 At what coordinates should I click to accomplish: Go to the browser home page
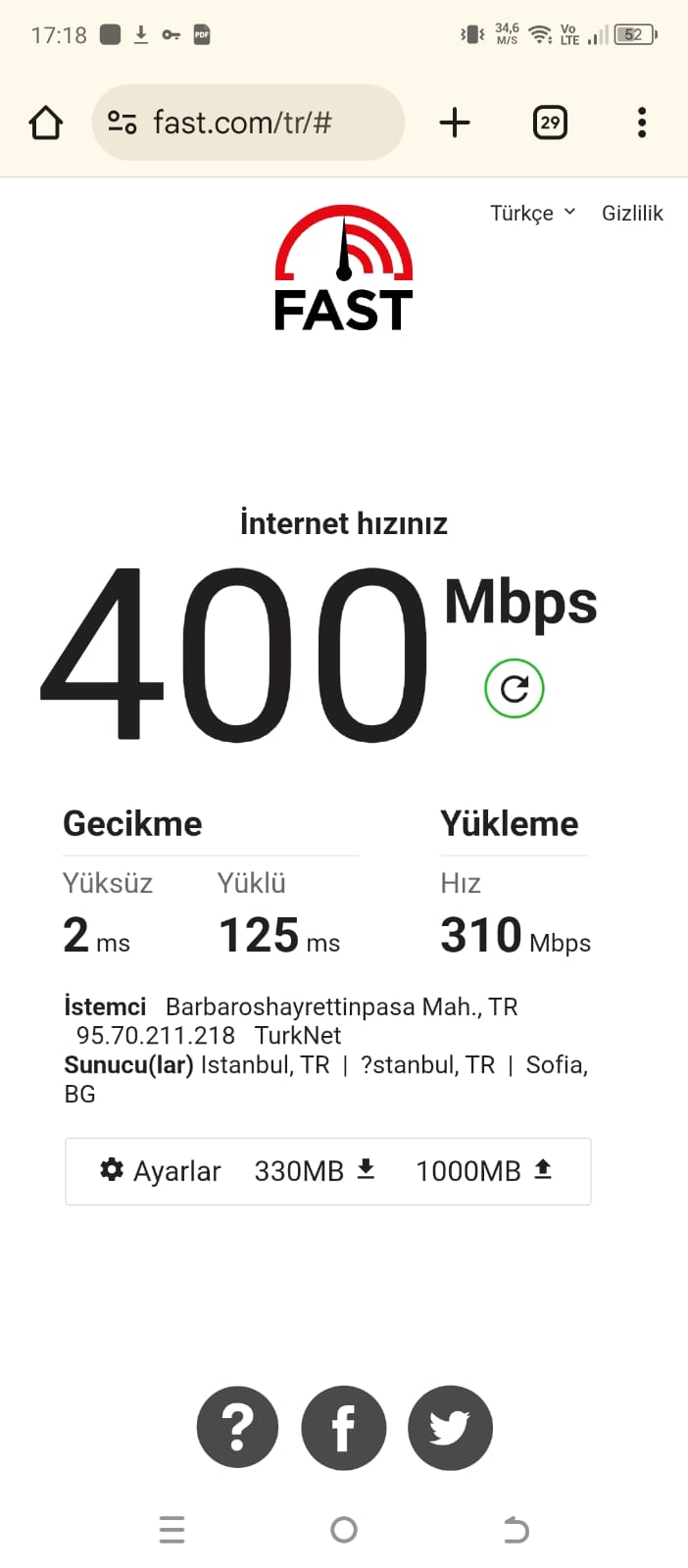(46, 122)
